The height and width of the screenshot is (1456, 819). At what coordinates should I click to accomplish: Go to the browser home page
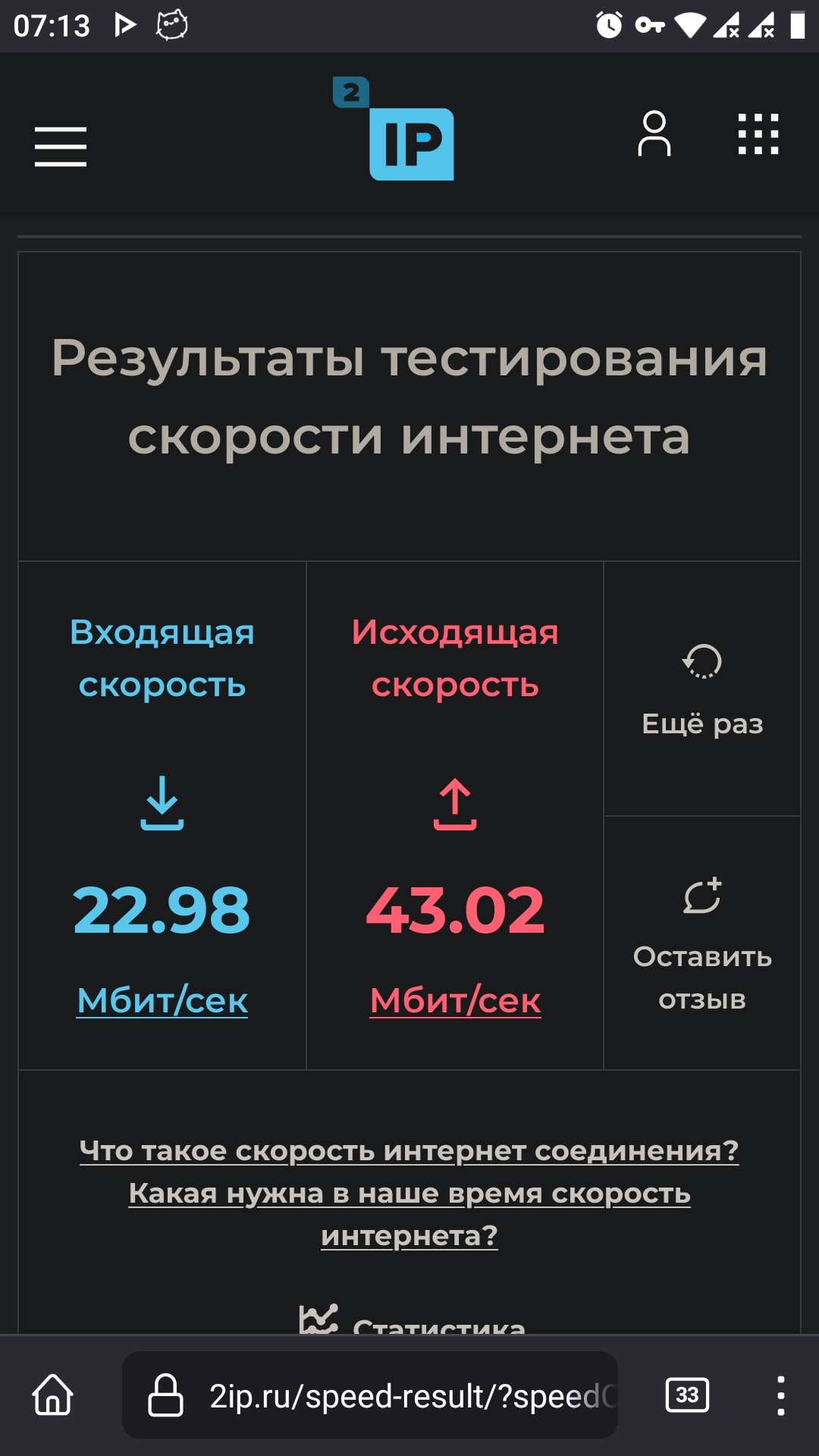[x=53, y=1395]
